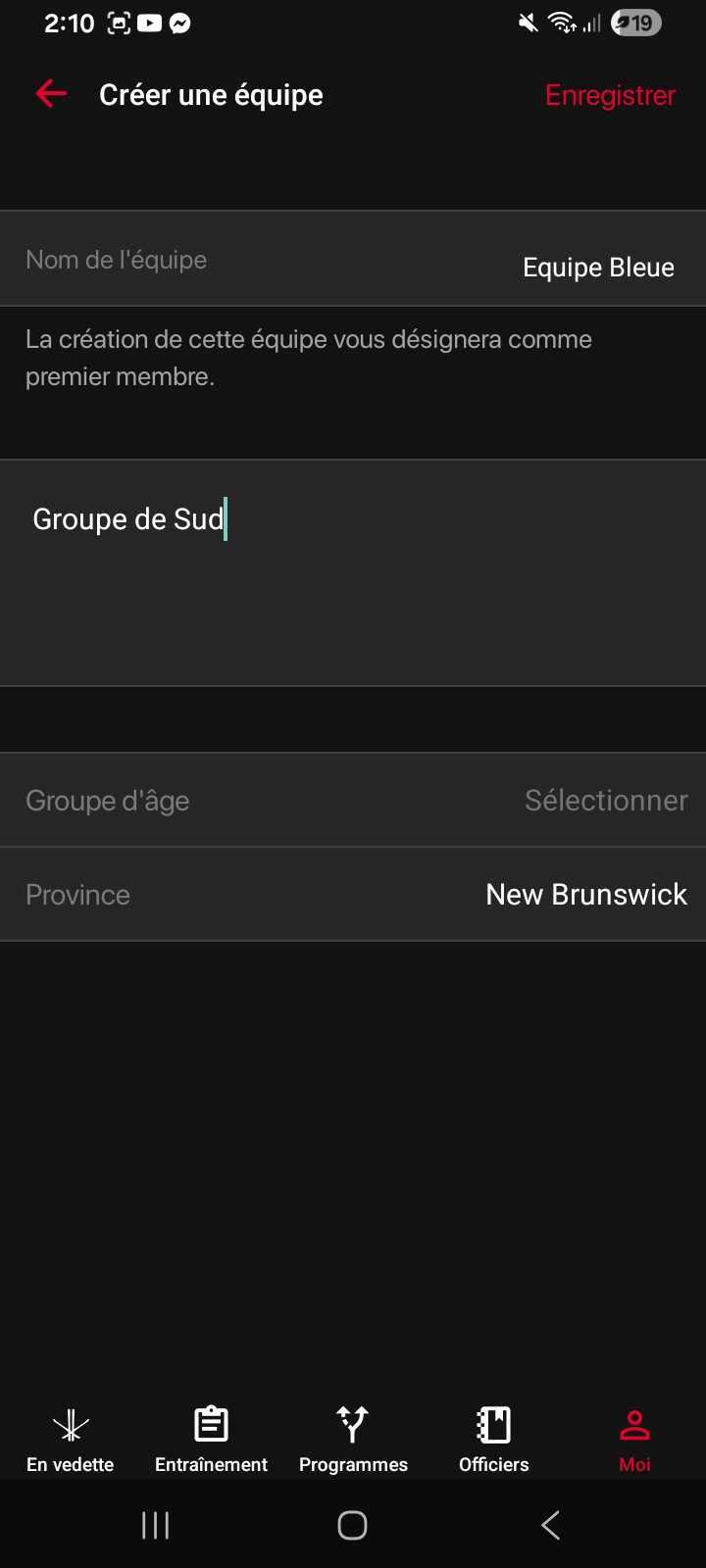Image resolution: width=706 pixels, height=1568 pixels.
Task: Open the En vedette section
Action: (x=70, y=1438)
